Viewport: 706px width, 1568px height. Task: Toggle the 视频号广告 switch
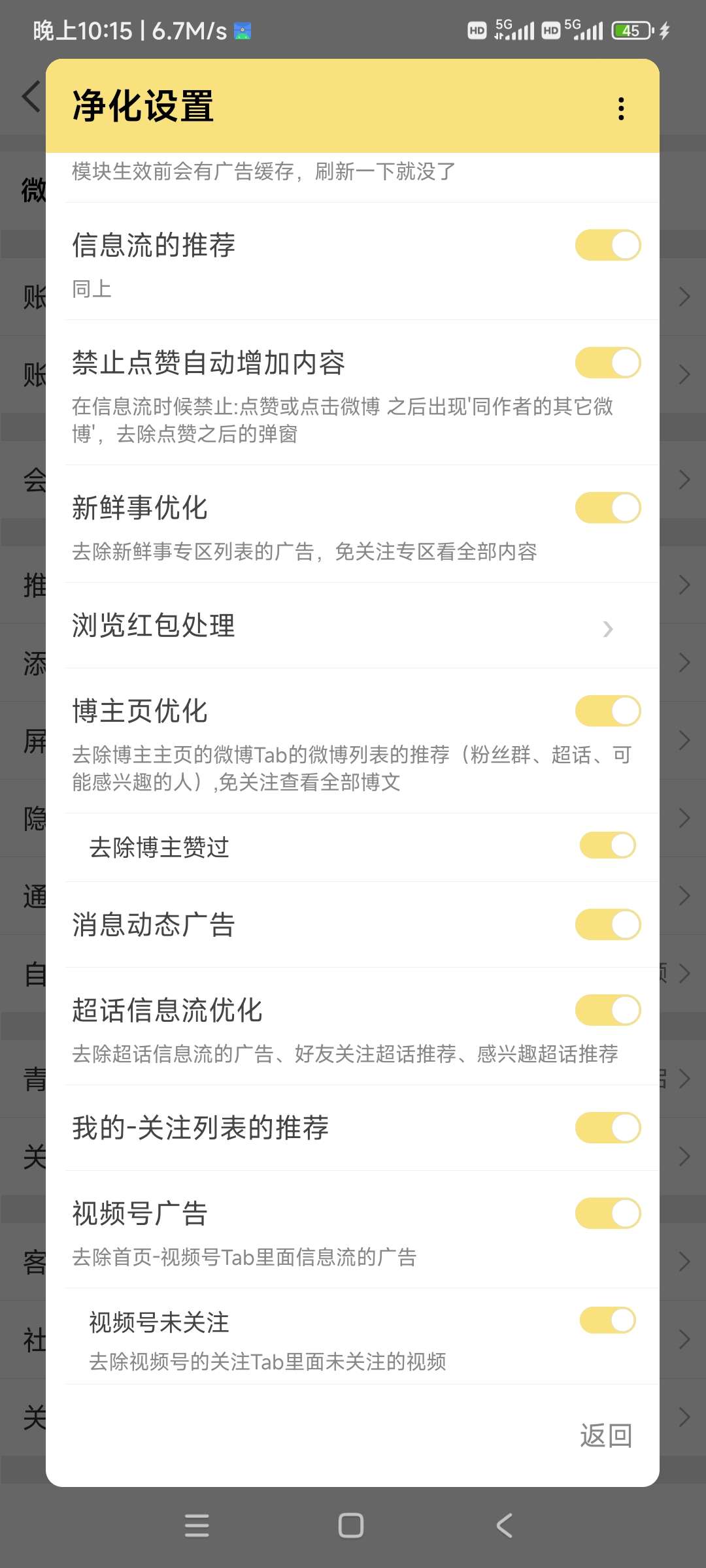(x=607, y=1213)
